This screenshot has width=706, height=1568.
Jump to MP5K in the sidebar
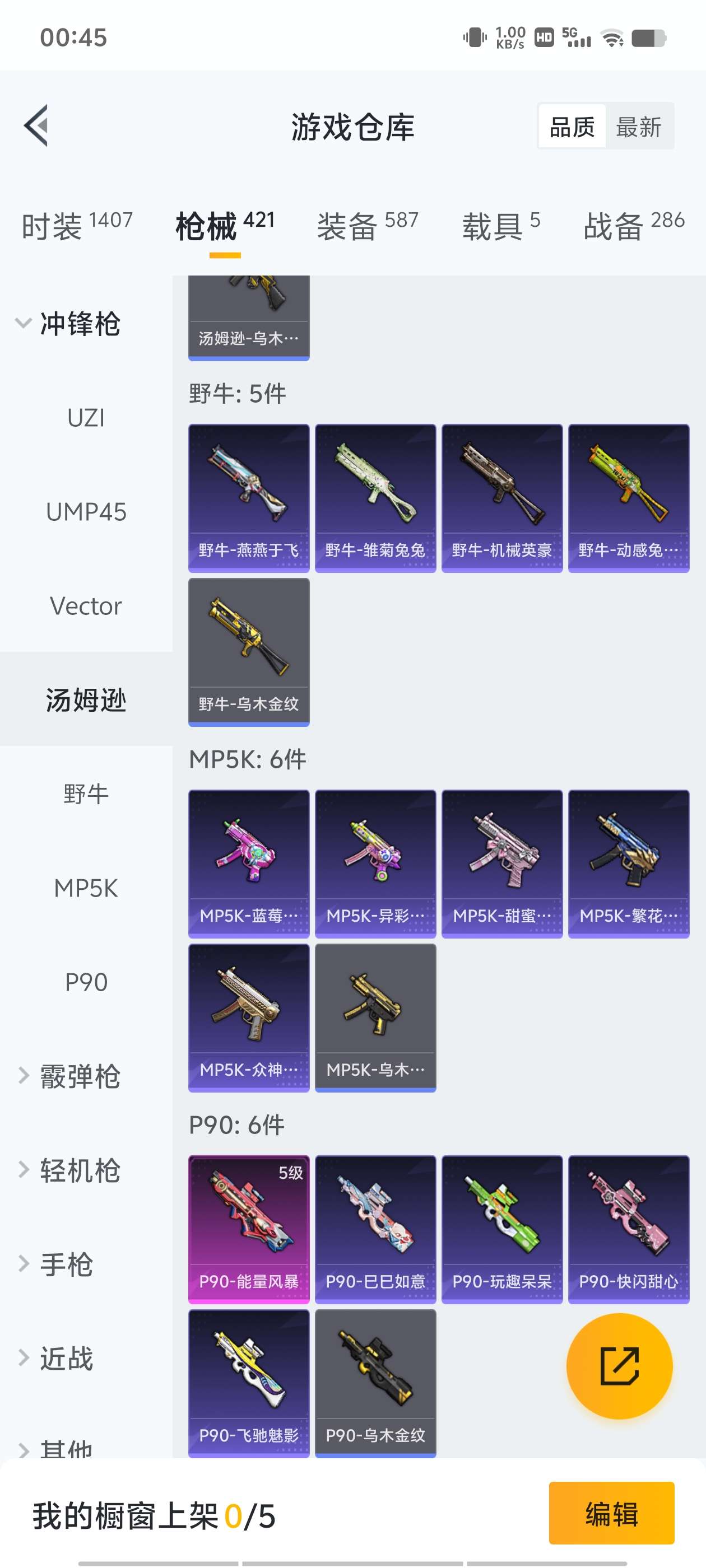(86, 888)
